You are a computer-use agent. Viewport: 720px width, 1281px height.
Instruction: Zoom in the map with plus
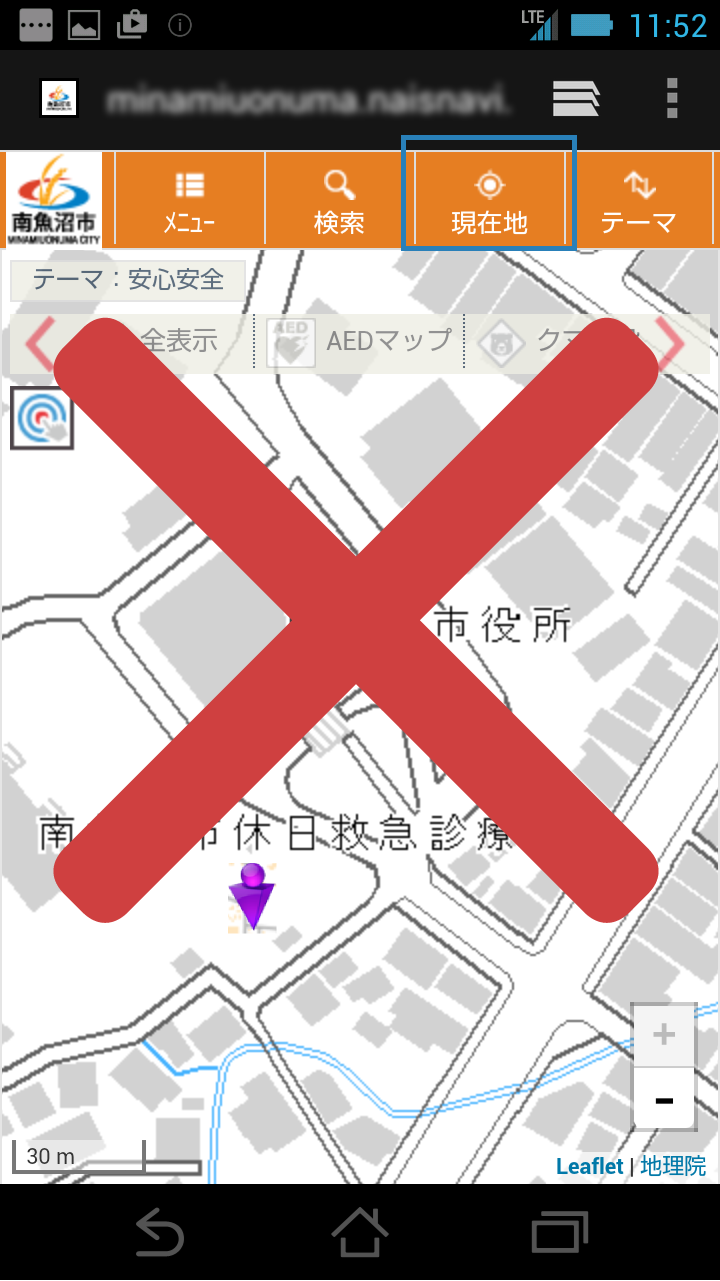coord(664,1035)
